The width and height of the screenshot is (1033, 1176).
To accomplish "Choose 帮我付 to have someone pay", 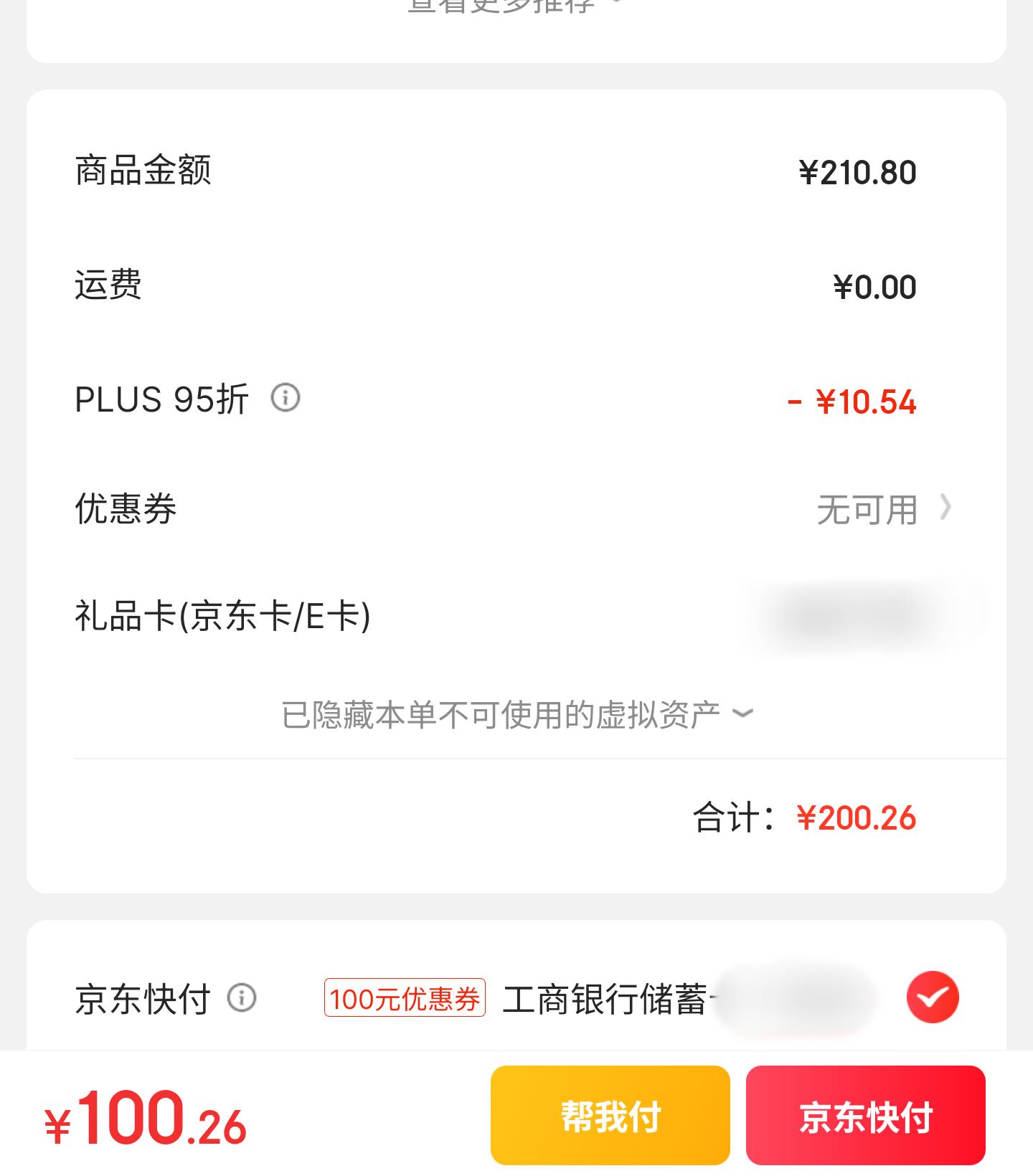I will click(x=610, y=1115).
